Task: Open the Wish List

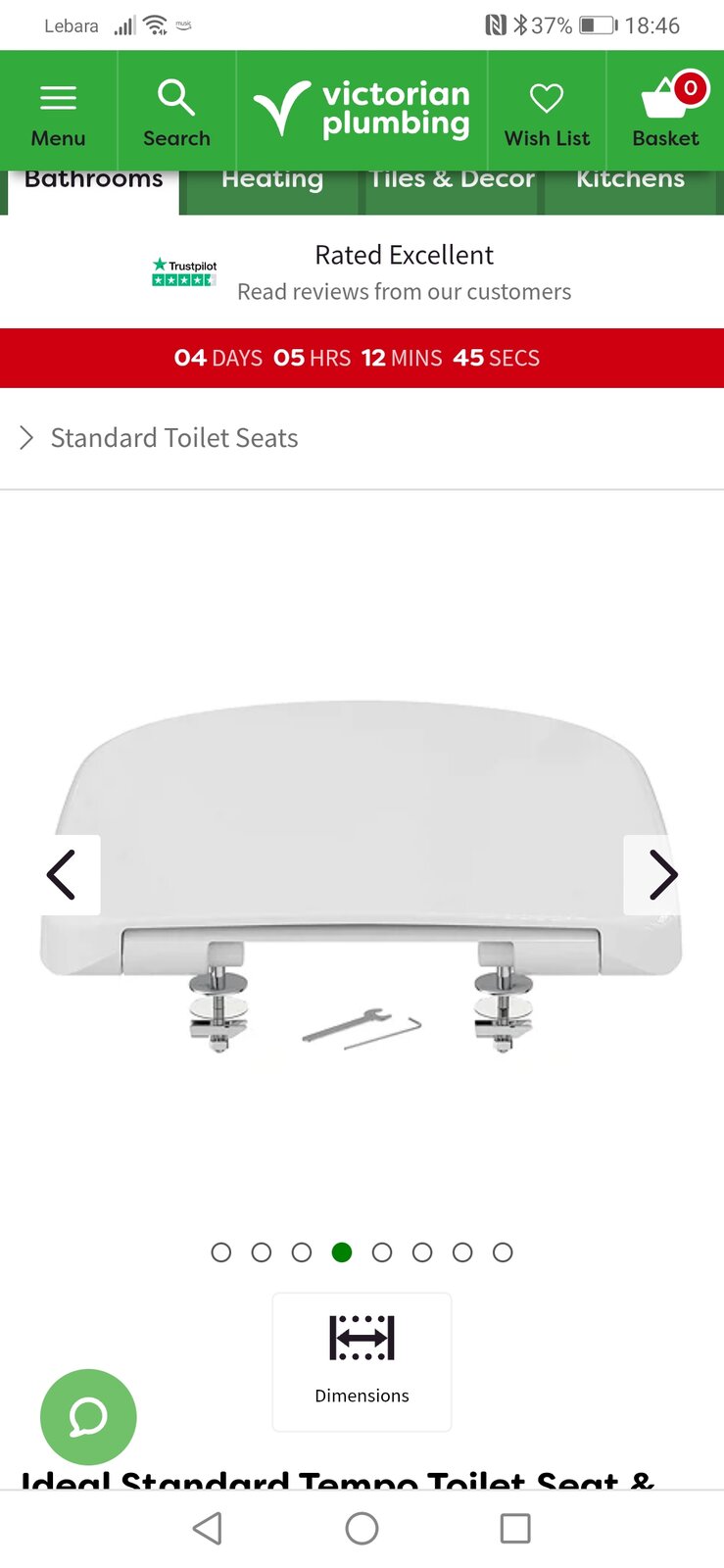Action: pyautogui.click(x=547, y=113)
